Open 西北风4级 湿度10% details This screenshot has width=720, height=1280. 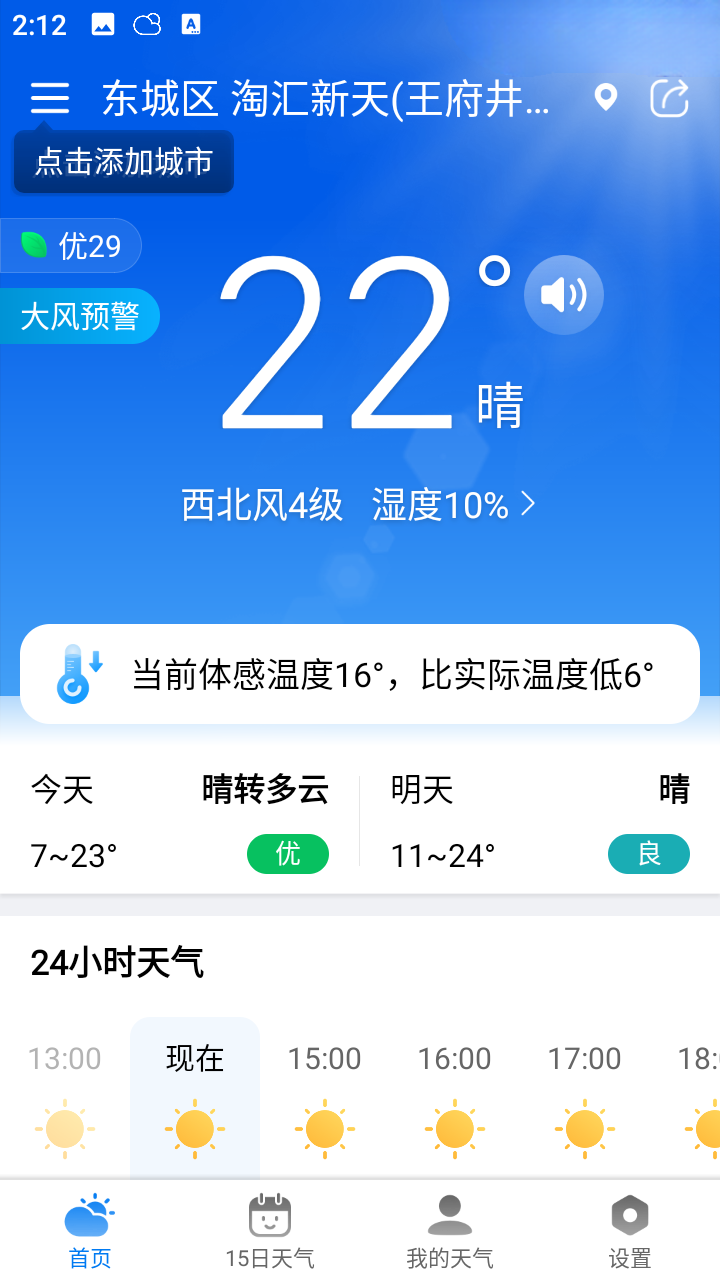pyautogui.click(x=359, y=505)
